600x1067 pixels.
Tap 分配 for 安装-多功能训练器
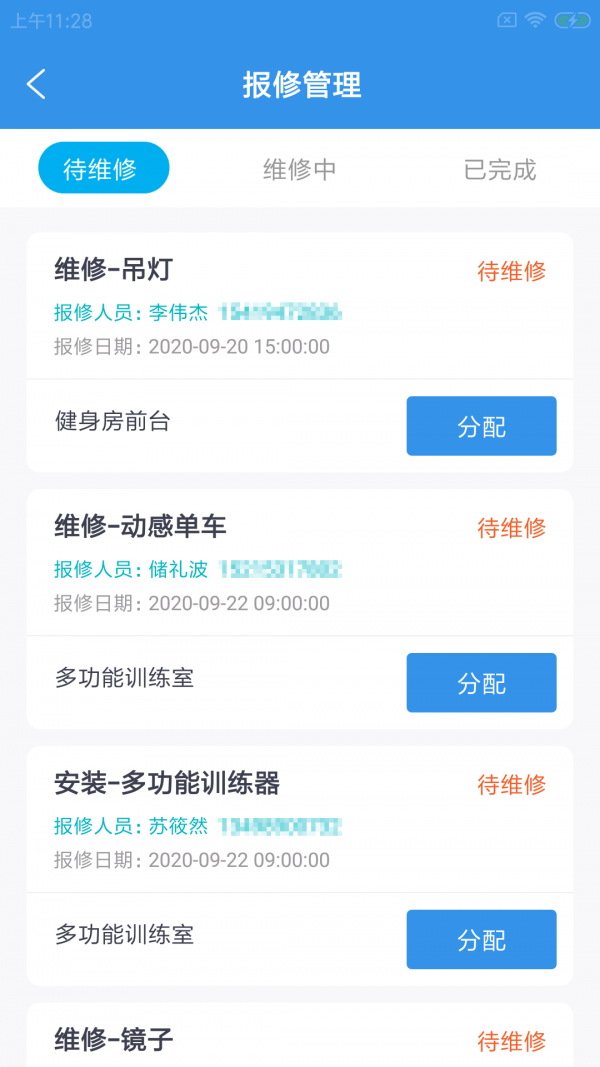click(x=481, y=940)
